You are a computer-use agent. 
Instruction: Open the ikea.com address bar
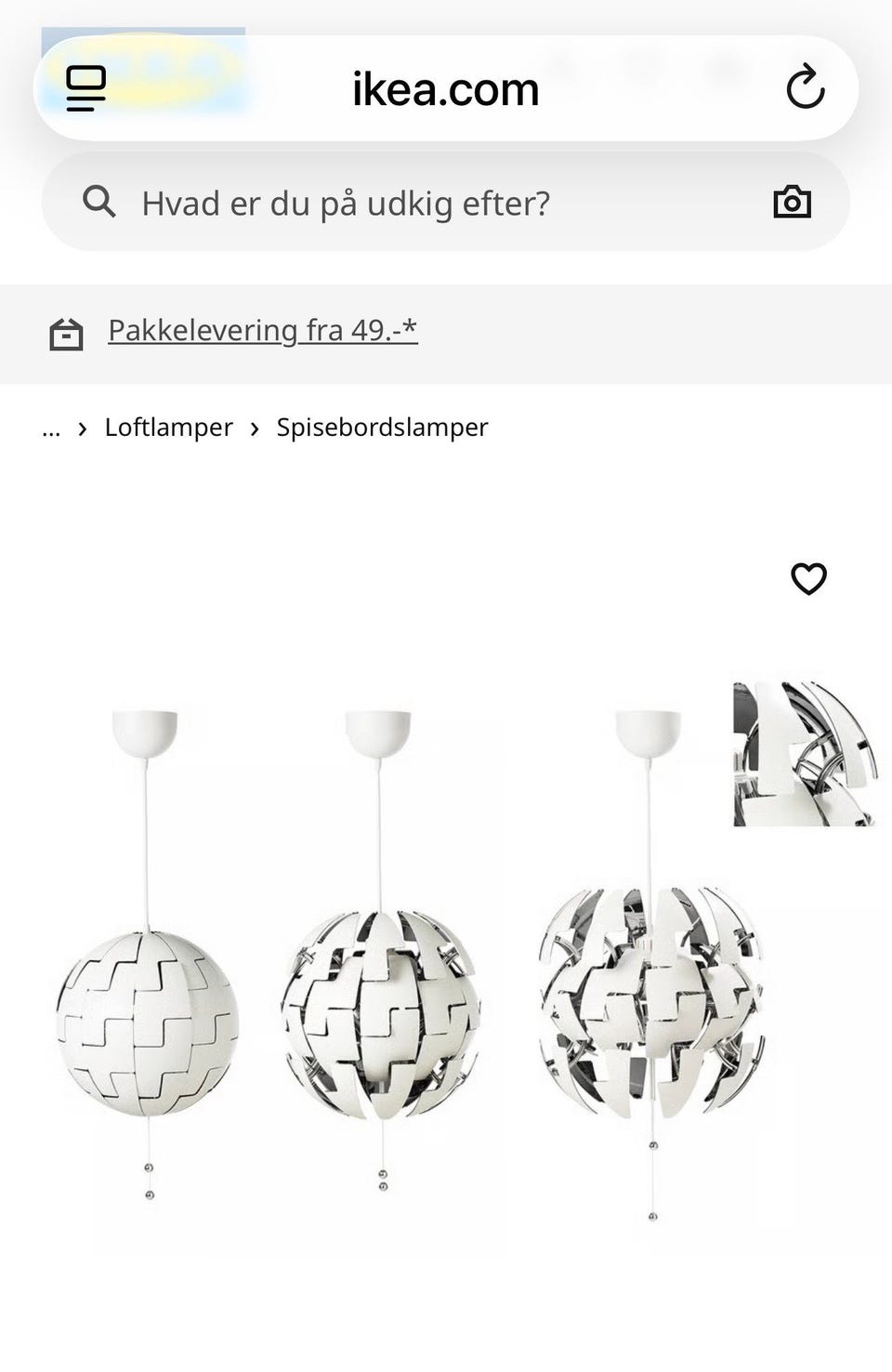446,87
